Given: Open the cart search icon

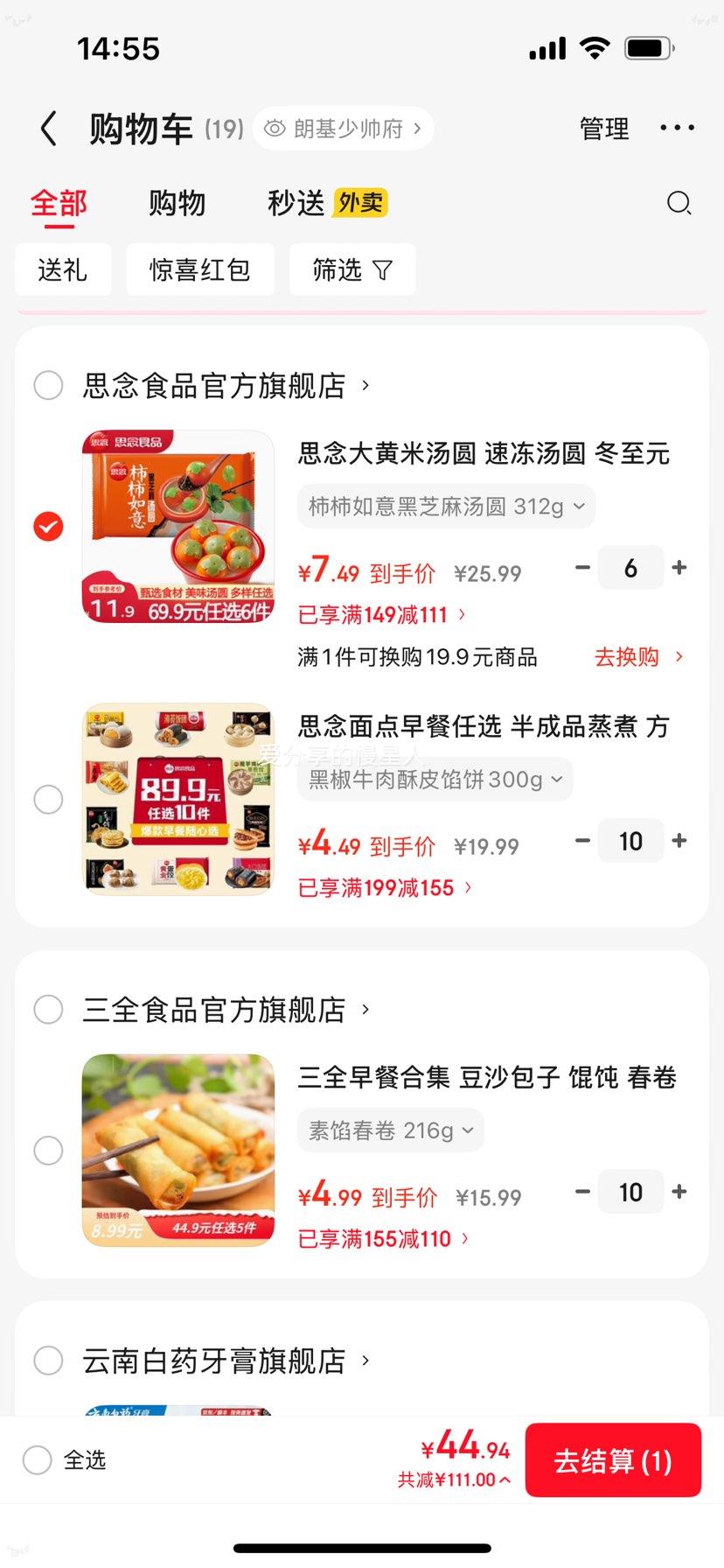Looking at the screenshot, I should [x=679, y=204].
